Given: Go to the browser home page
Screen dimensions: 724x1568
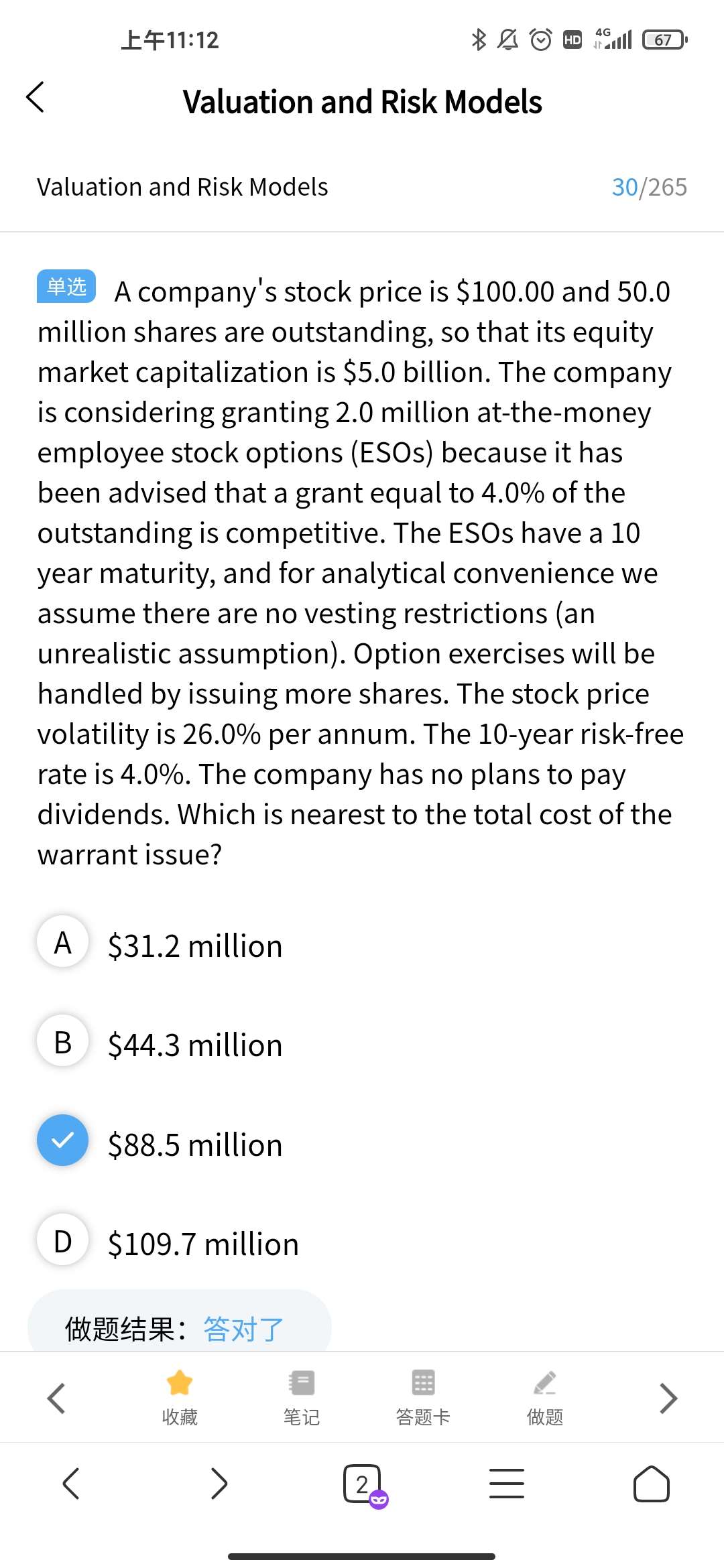Looking at the screenshot, I should pos(651,1484).
